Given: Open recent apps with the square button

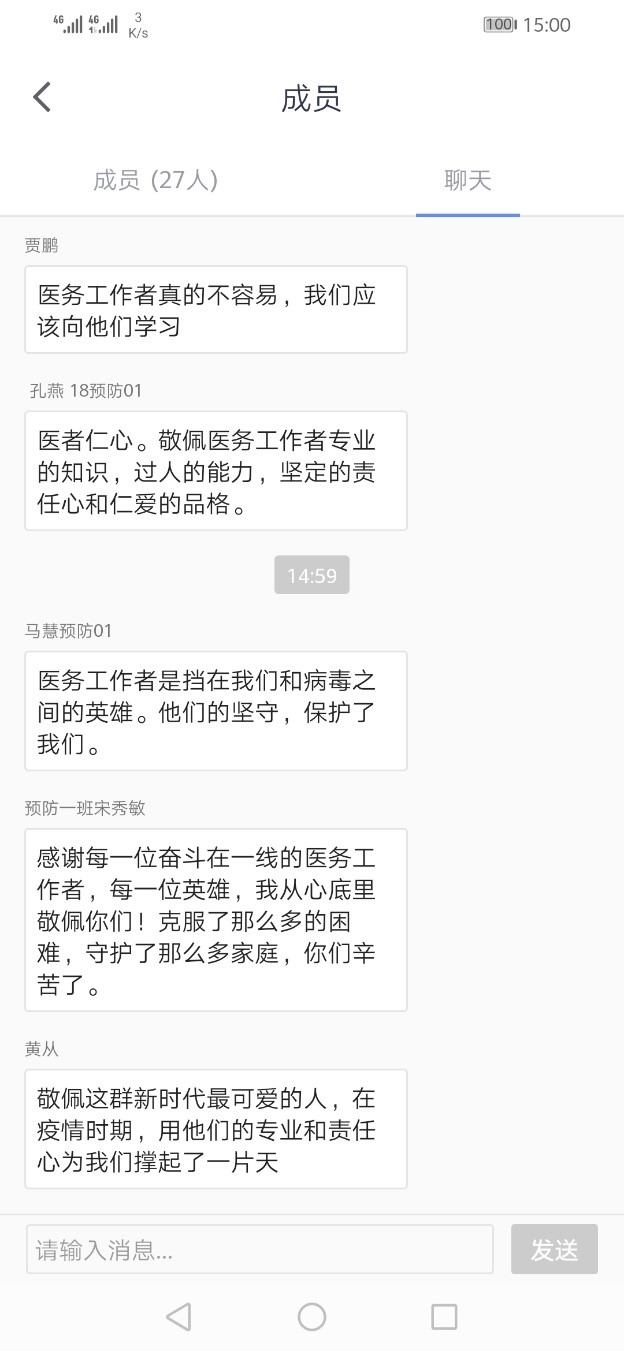Looking at the screenshot, I should coord(444,1317).
